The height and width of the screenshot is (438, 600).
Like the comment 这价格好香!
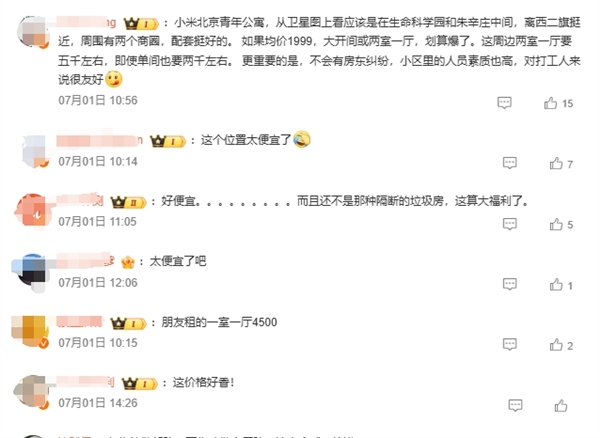550,406
